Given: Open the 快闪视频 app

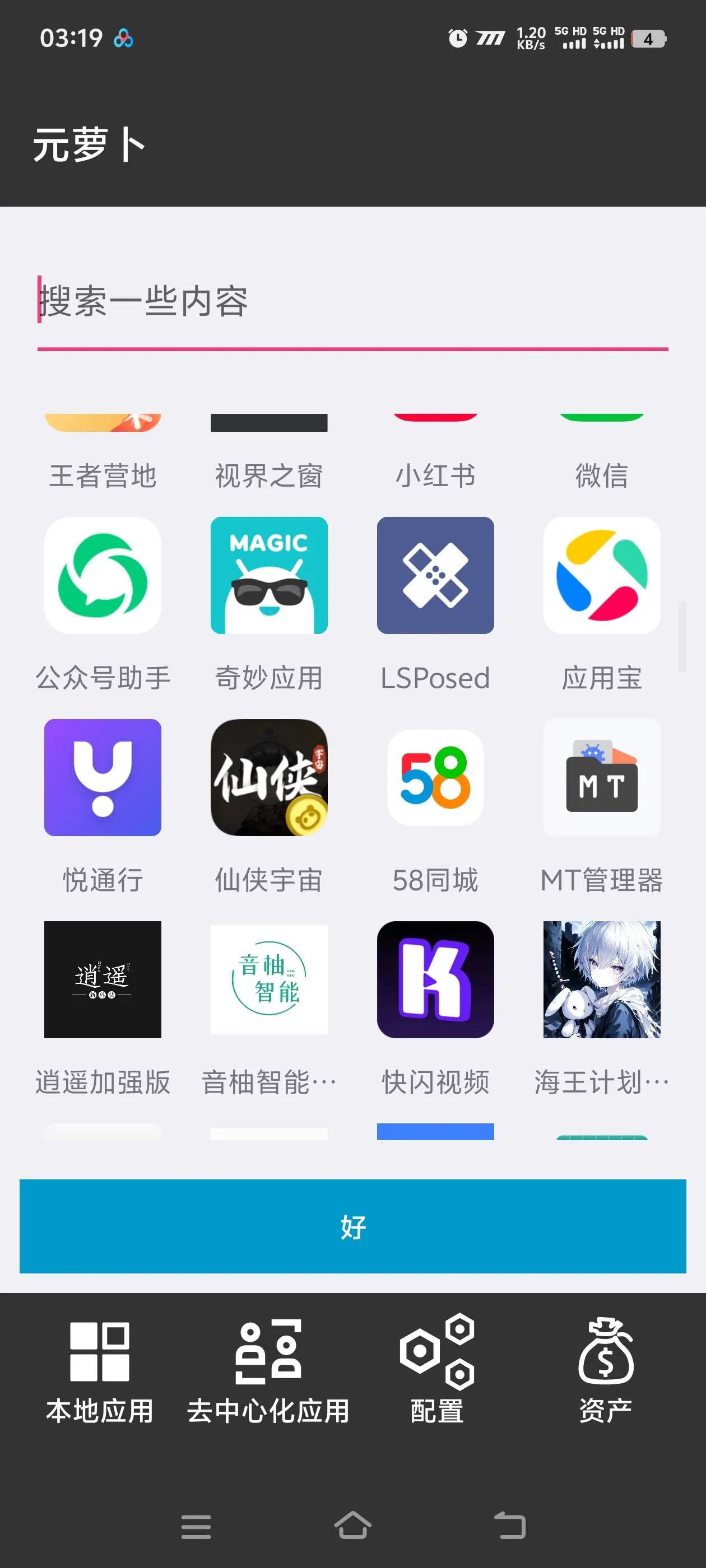Looking at the screenshot, I should click(x=436, y=980).
